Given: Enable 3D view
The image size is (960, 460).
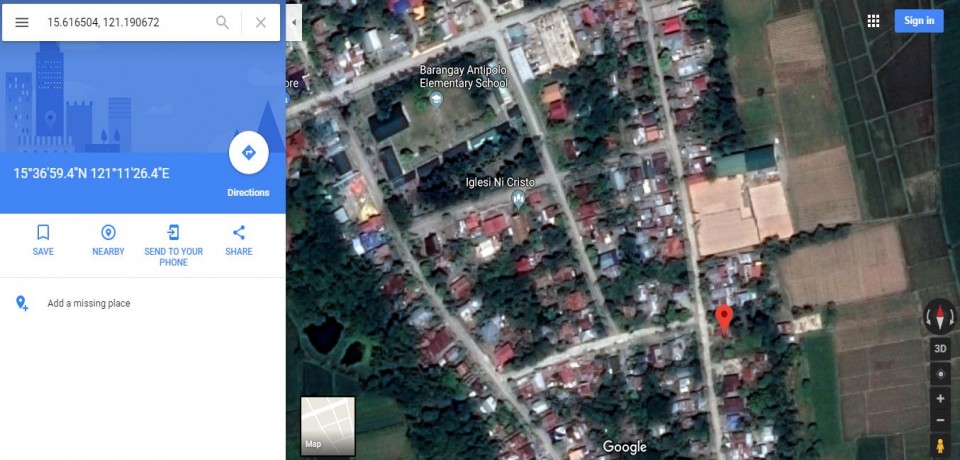Looking at the screenshot, I should click(940, 349).
